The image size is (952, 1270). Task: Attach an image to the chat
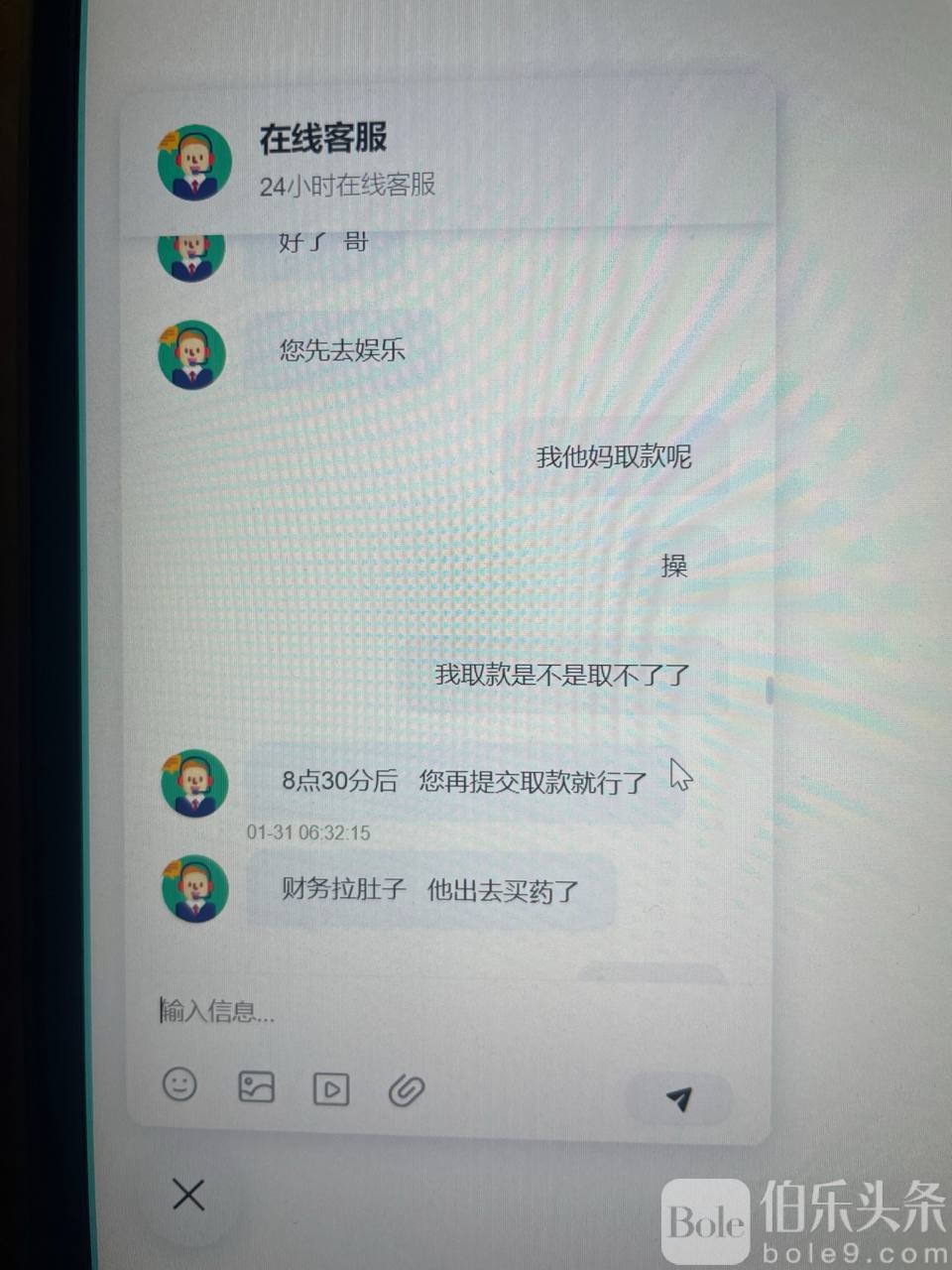point(256,1087)
